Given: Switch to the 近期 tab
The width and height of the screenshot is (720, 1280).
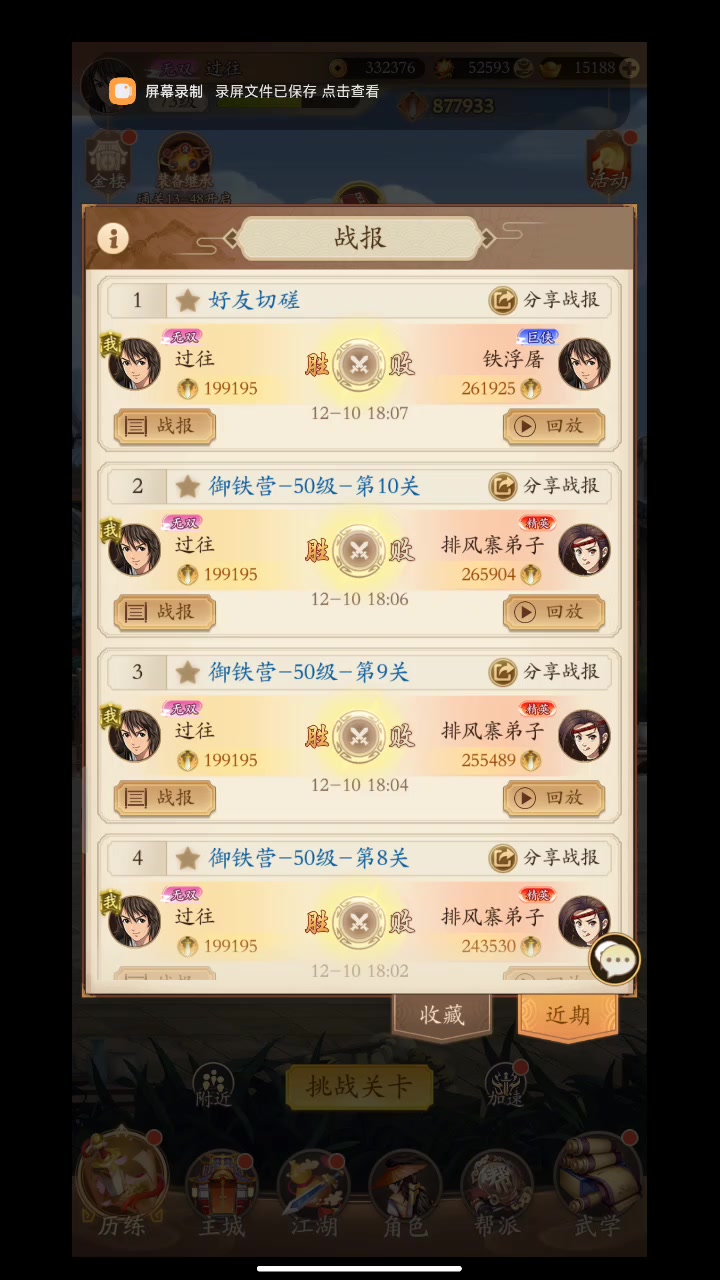Looking at the screenshot, I should (x=567, y=1015).
